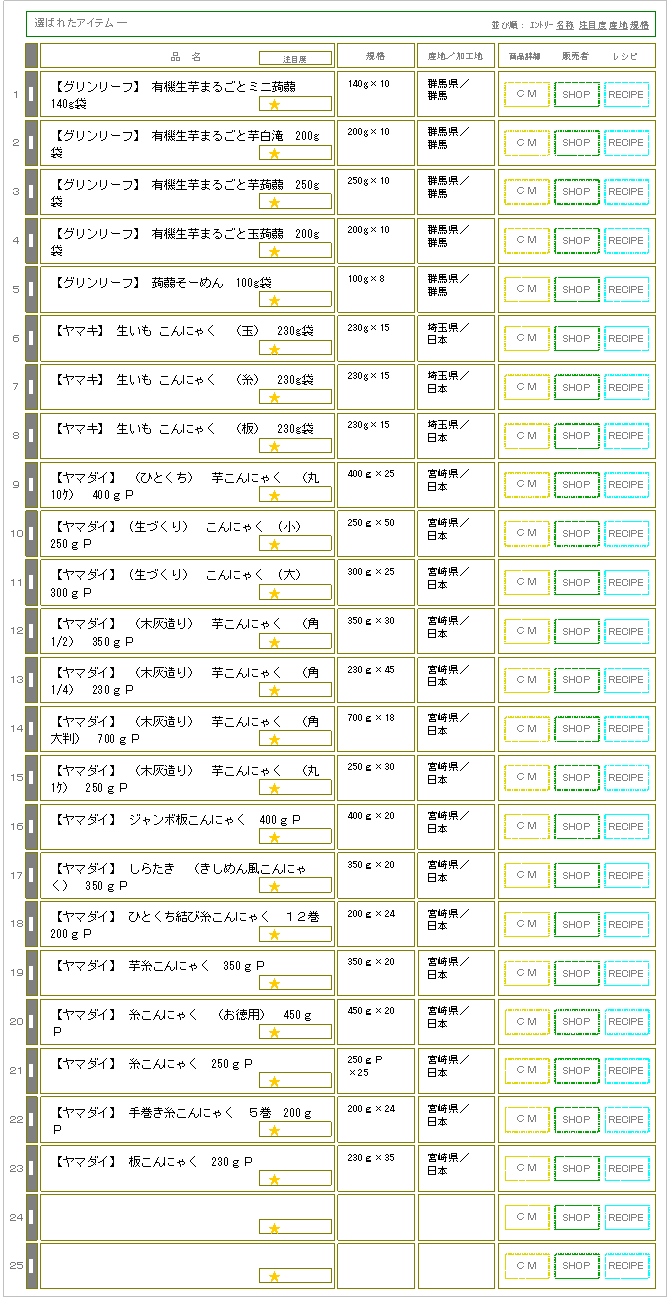This screenshot has height=1298, width=668.
Task: Open SHOP for 芋白滝 200g袋
Action: (x=576, y=143)
